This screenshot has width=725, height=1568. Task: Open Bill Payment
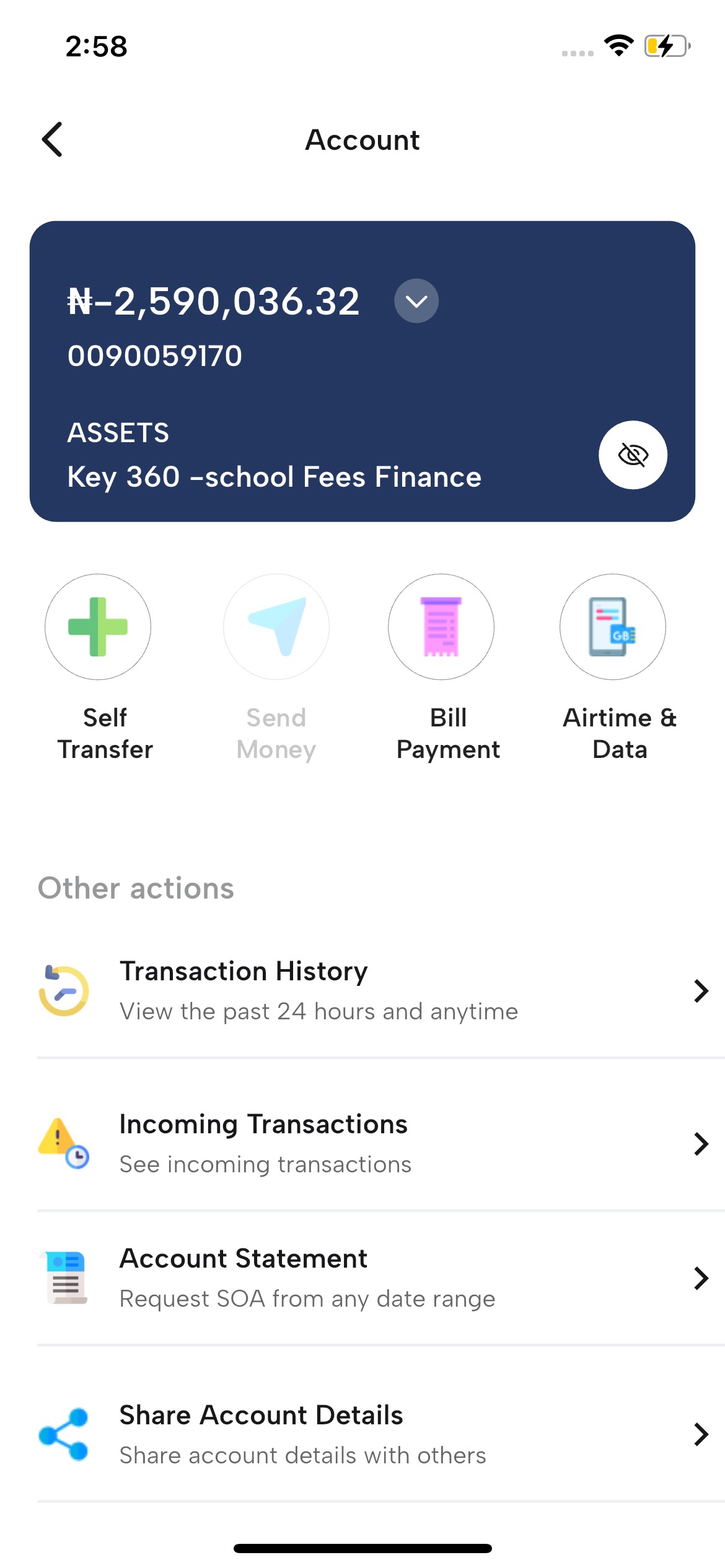[x=441, y=627]
